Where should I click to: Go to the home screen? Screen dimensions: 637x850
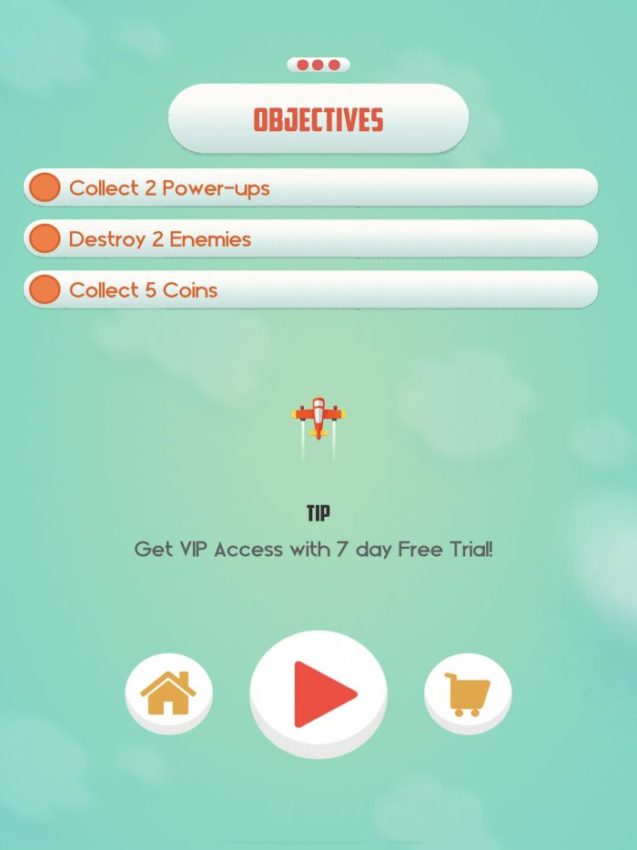(x=168, y=692)
